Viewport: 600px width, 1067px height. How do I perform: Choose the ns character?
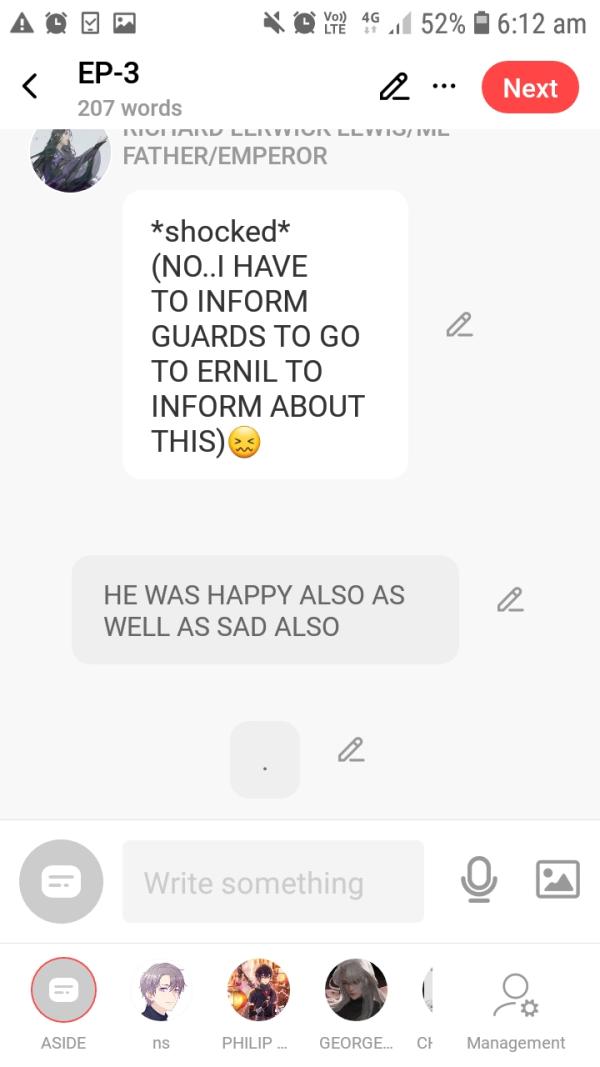point(161,990)
